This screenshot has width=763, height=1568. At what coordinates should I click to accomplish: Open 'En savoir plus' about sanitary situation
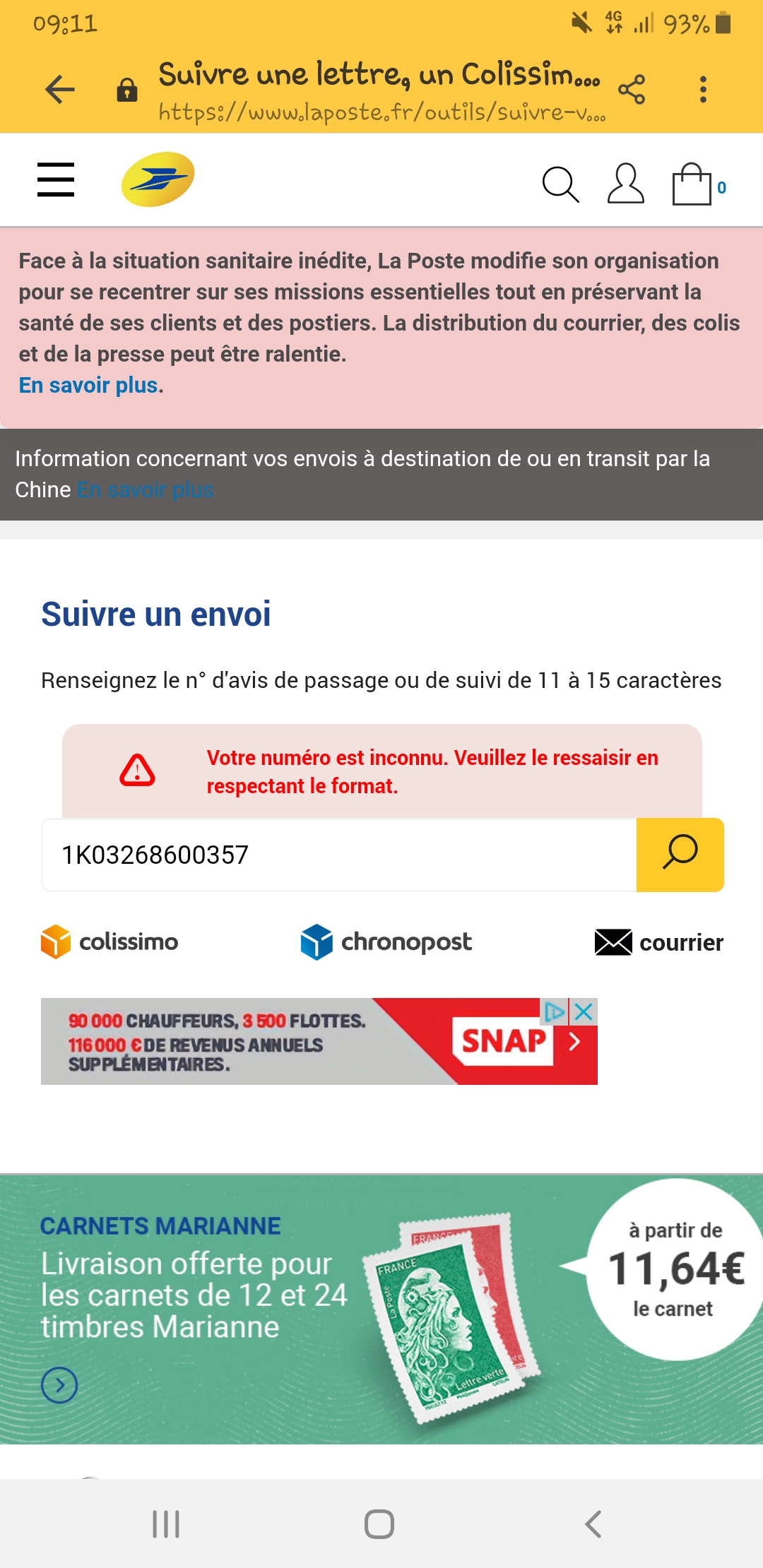pyautogui.click(x=88, y=386)
